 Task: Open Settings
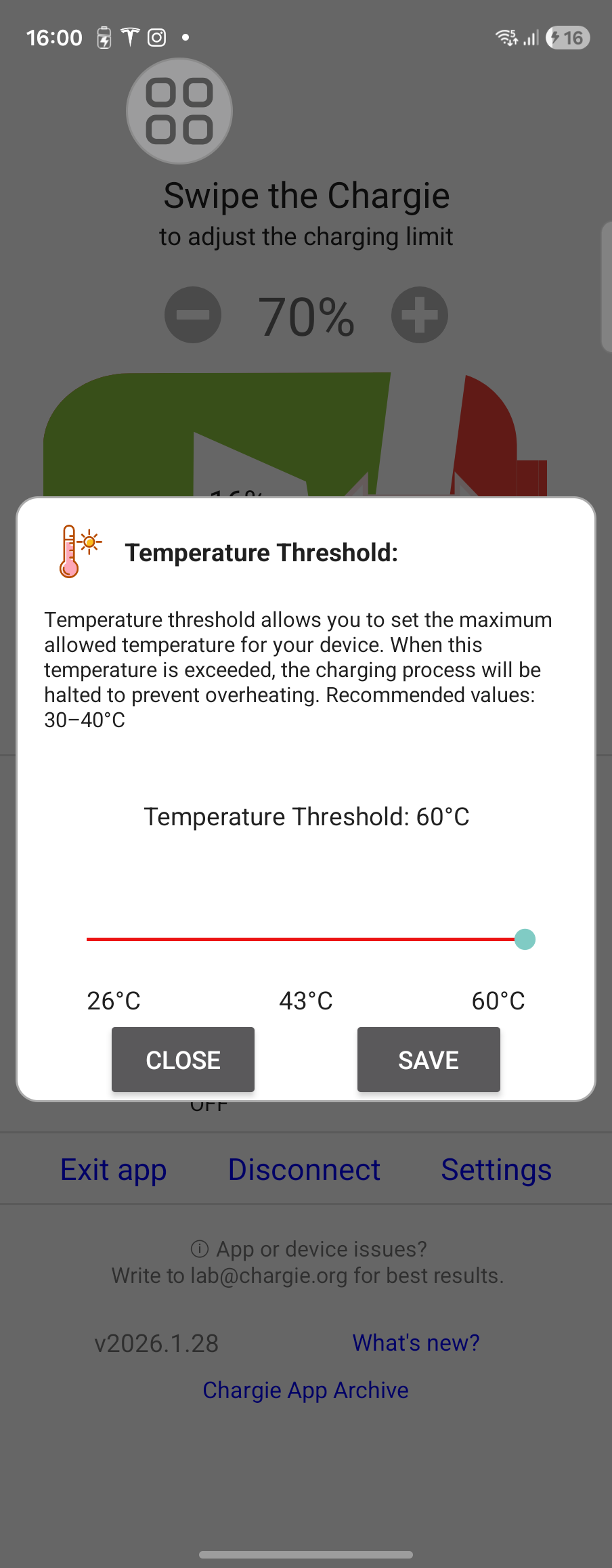pyautogui.click(x=496, y=1169)
